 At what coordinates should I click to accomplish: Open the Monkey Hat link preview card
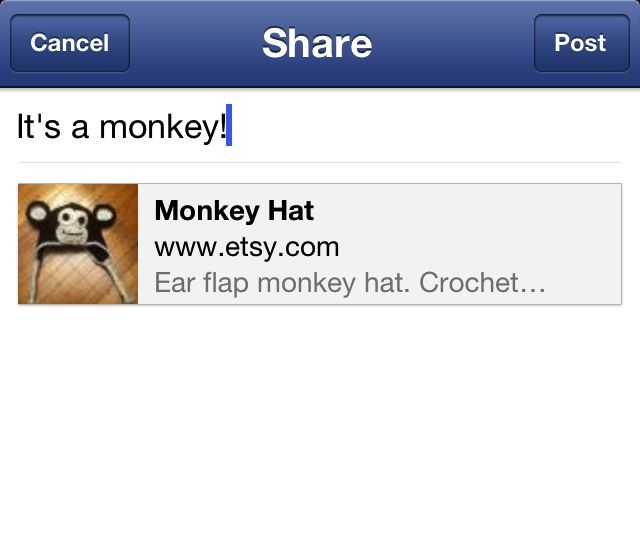[x=320, y=244]
